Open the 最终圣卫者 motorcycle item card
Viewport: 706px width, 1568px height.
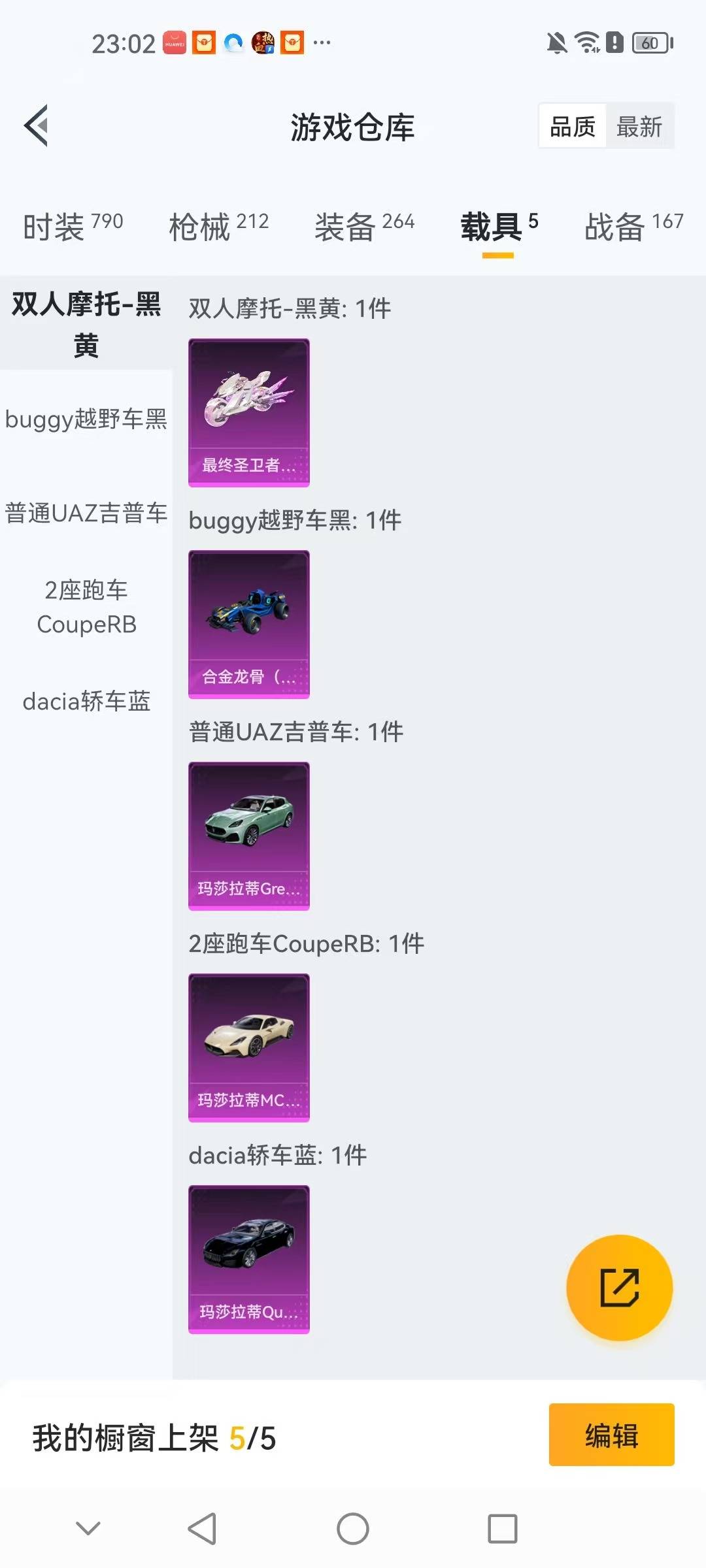pyautogui.click(x=248, y=412)
